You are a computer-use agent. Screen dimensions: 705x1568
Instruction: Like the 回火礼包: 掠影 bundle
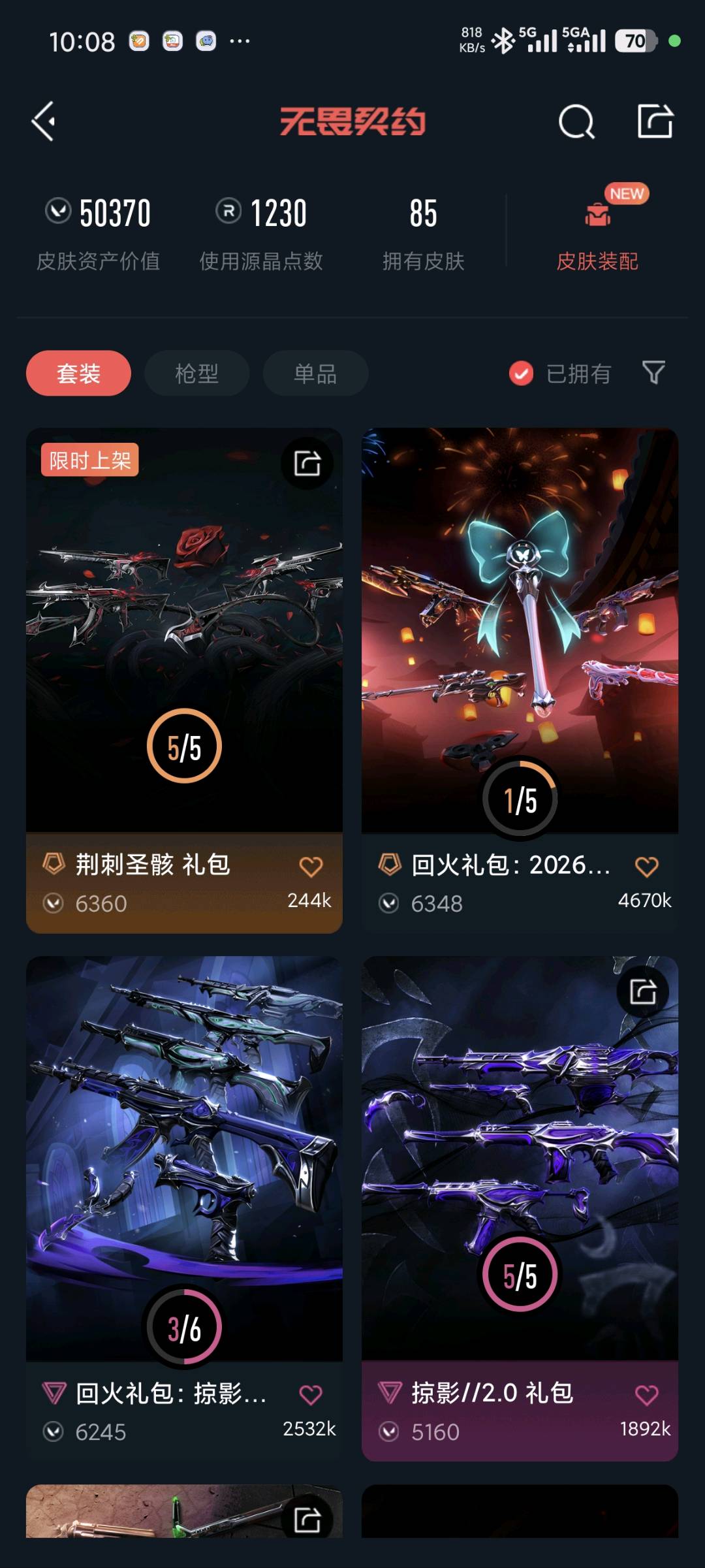tap(311, 1394)
